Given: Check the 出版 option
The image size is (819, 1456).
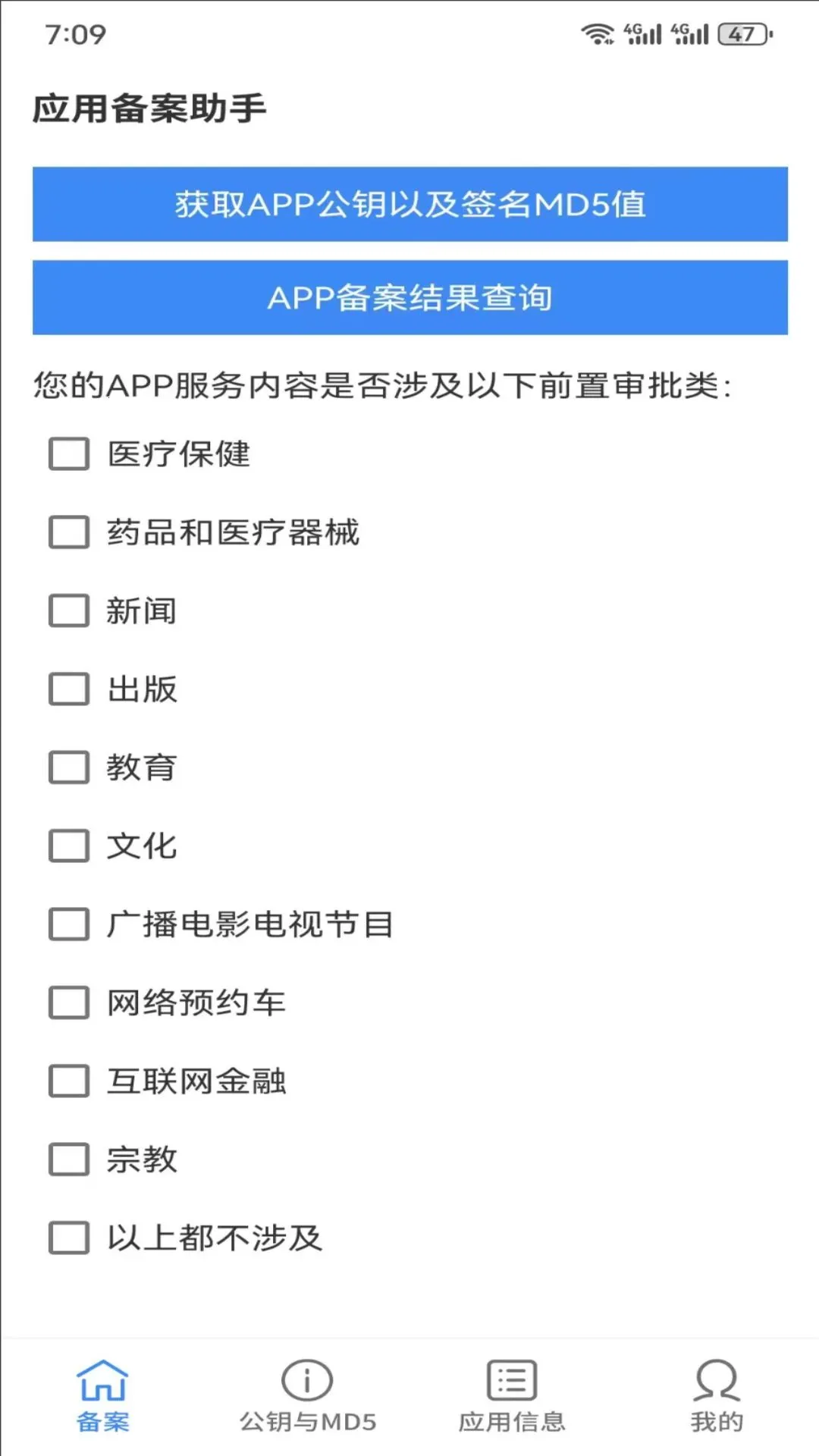Looking at the screenshot, I should click(69, 689).
